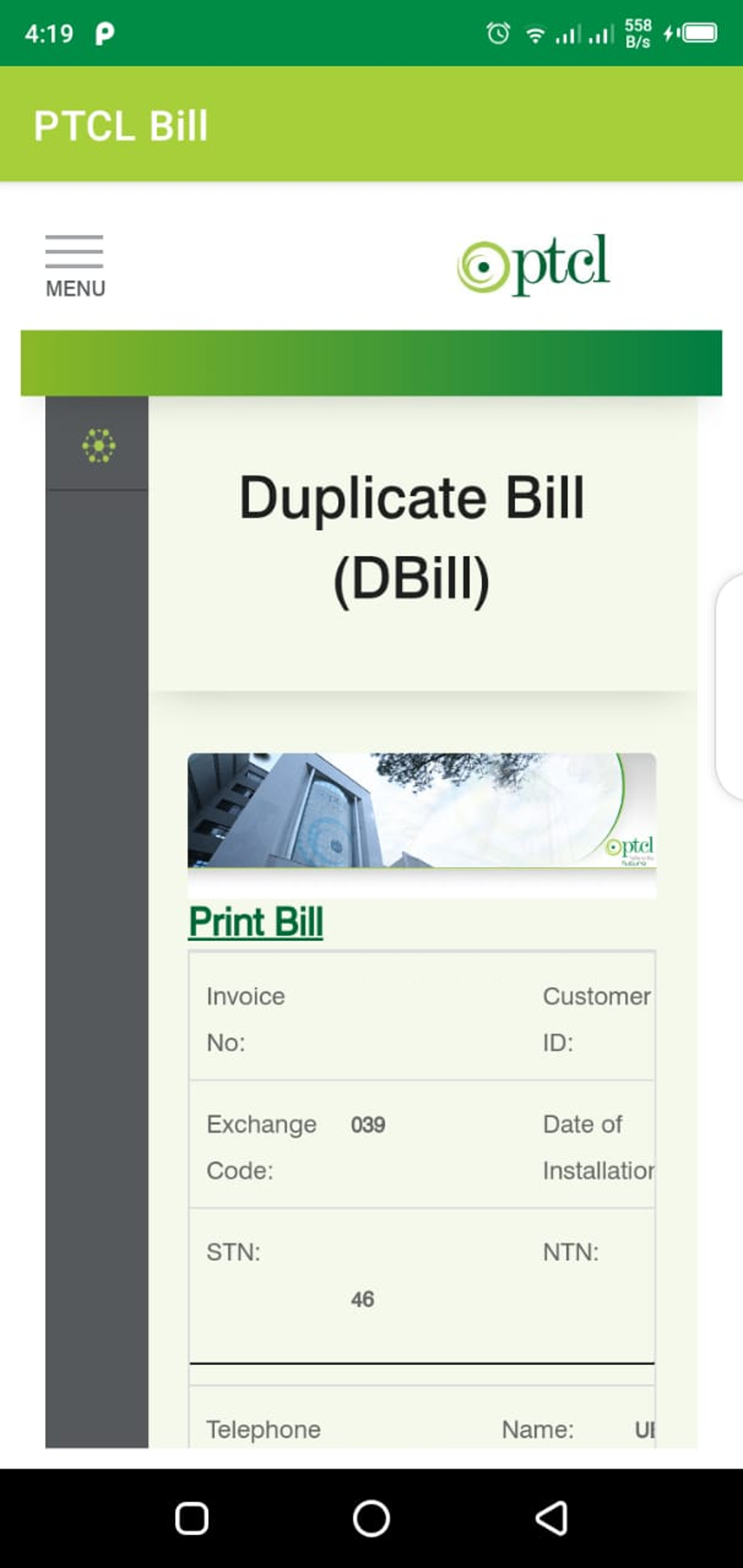743x1568 pixels.
Task: Tap the Exchange Code value '039'
Action: [x=369, y=1124]
